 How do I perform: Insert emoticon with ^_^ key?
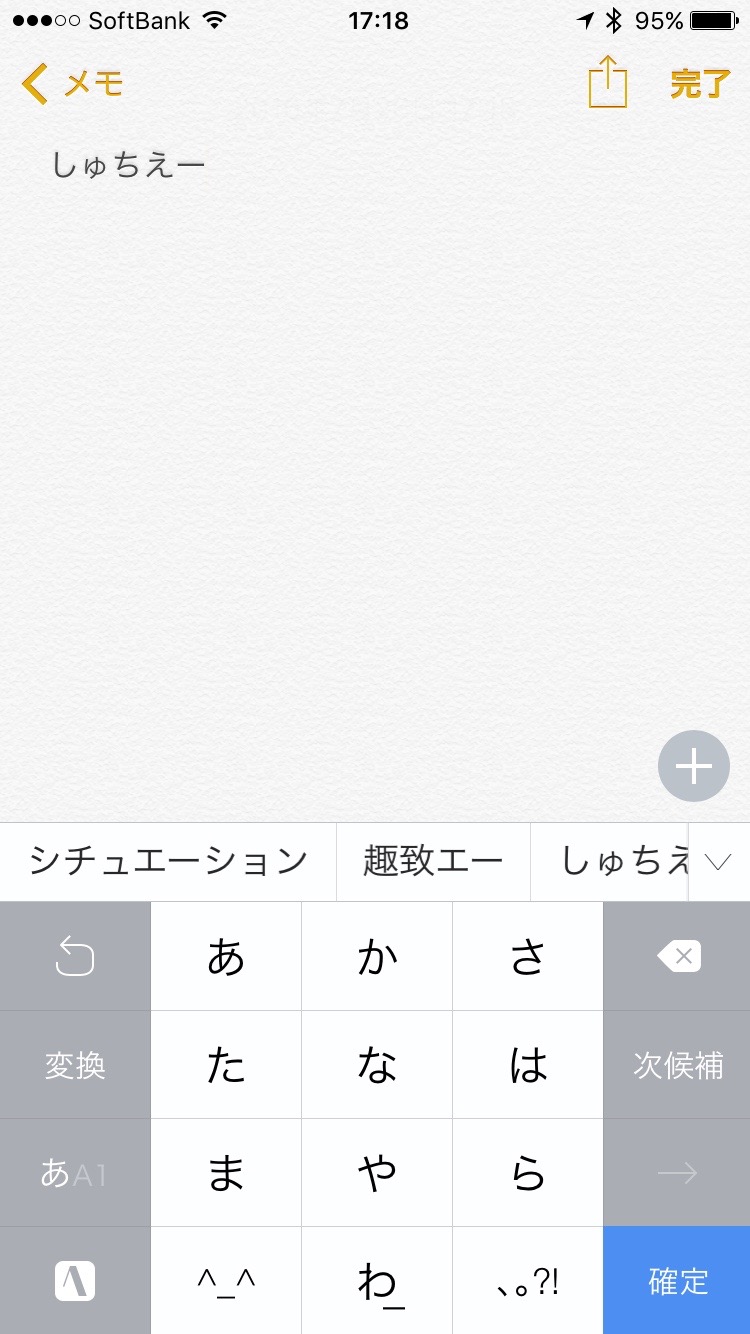click(x=226, y=1281)
